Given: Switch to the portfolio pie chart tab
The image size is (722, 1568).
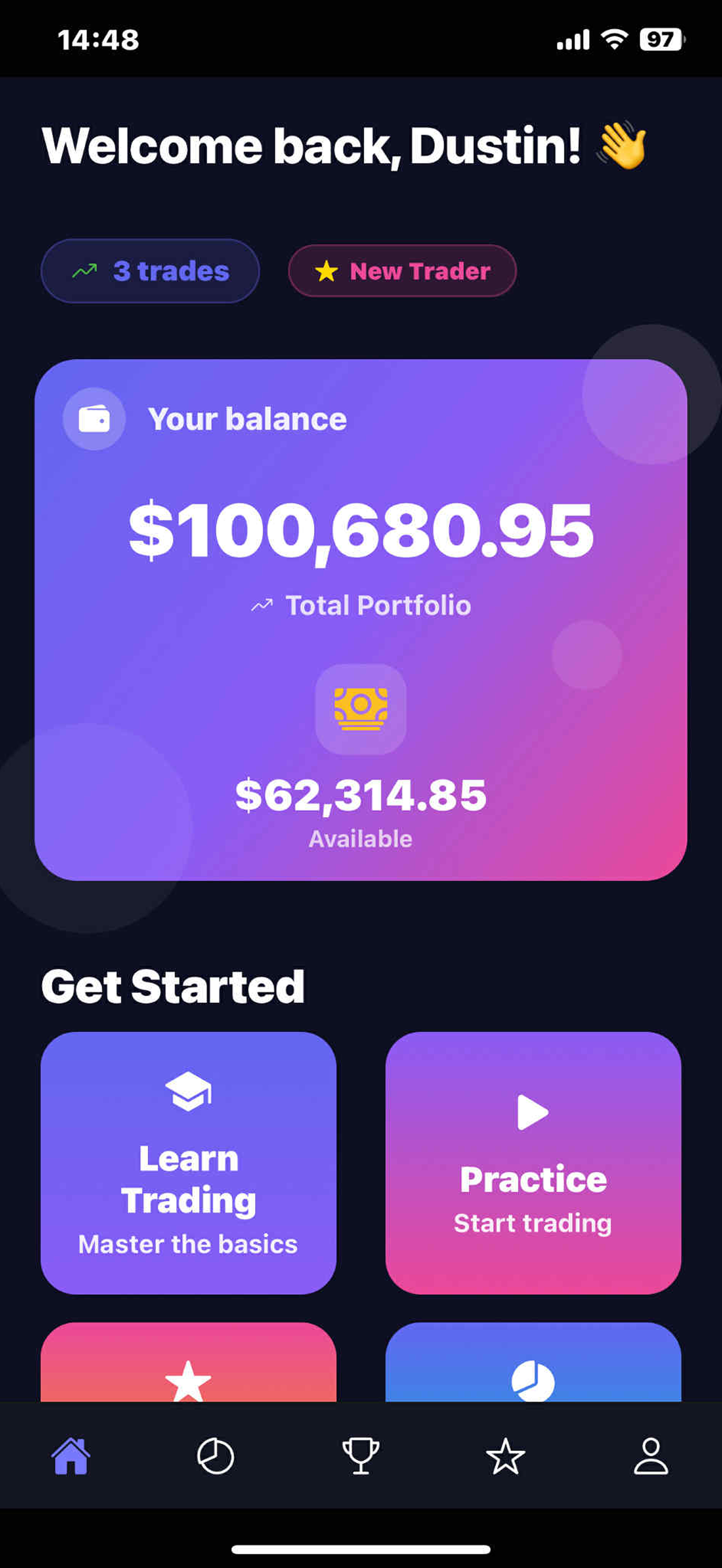Looking at the screenshot, I should [216, 1456].
